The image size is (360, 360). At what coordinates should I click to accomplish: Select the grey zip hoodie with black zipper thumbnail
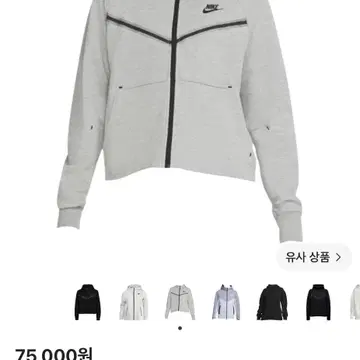(180, 302)
